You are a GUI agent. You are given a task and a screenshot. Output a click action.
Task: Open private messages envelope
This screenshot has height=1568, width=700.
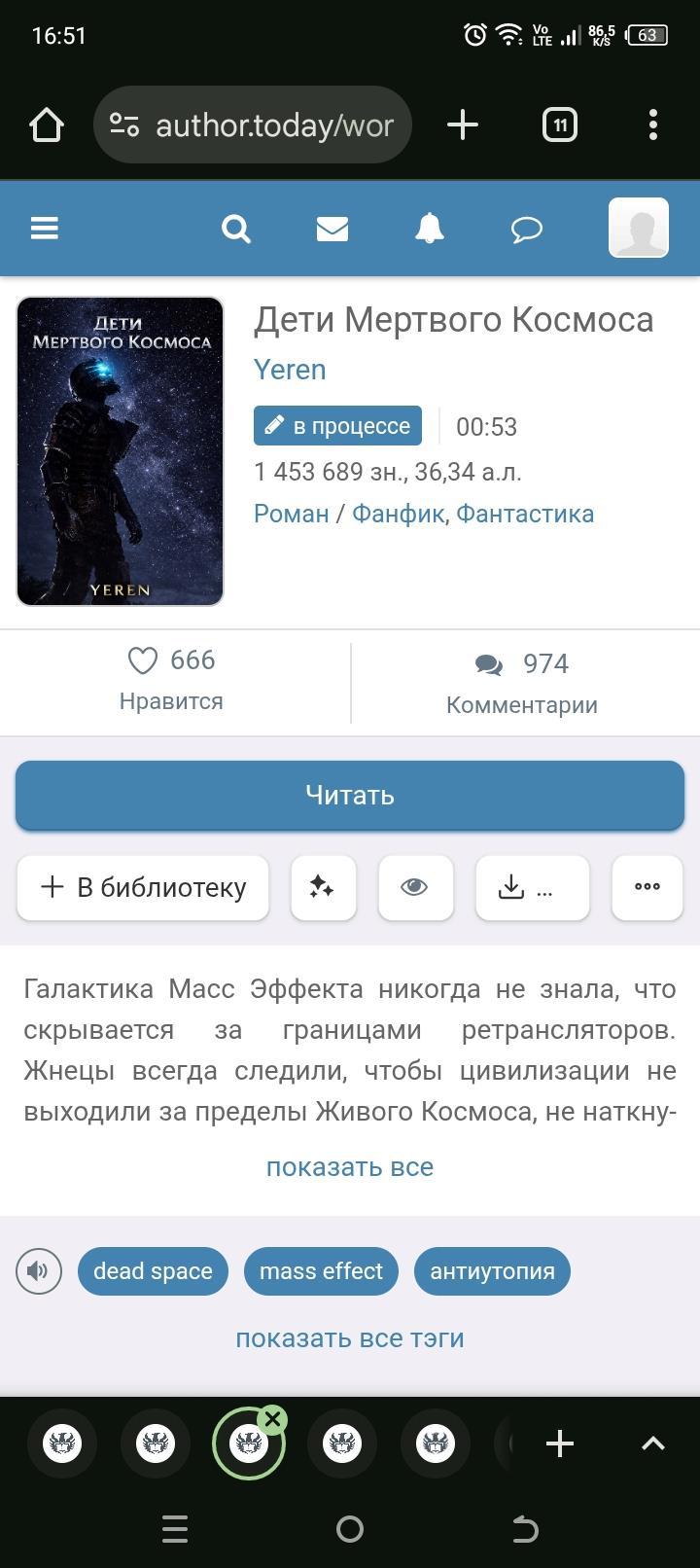(332, 229)
